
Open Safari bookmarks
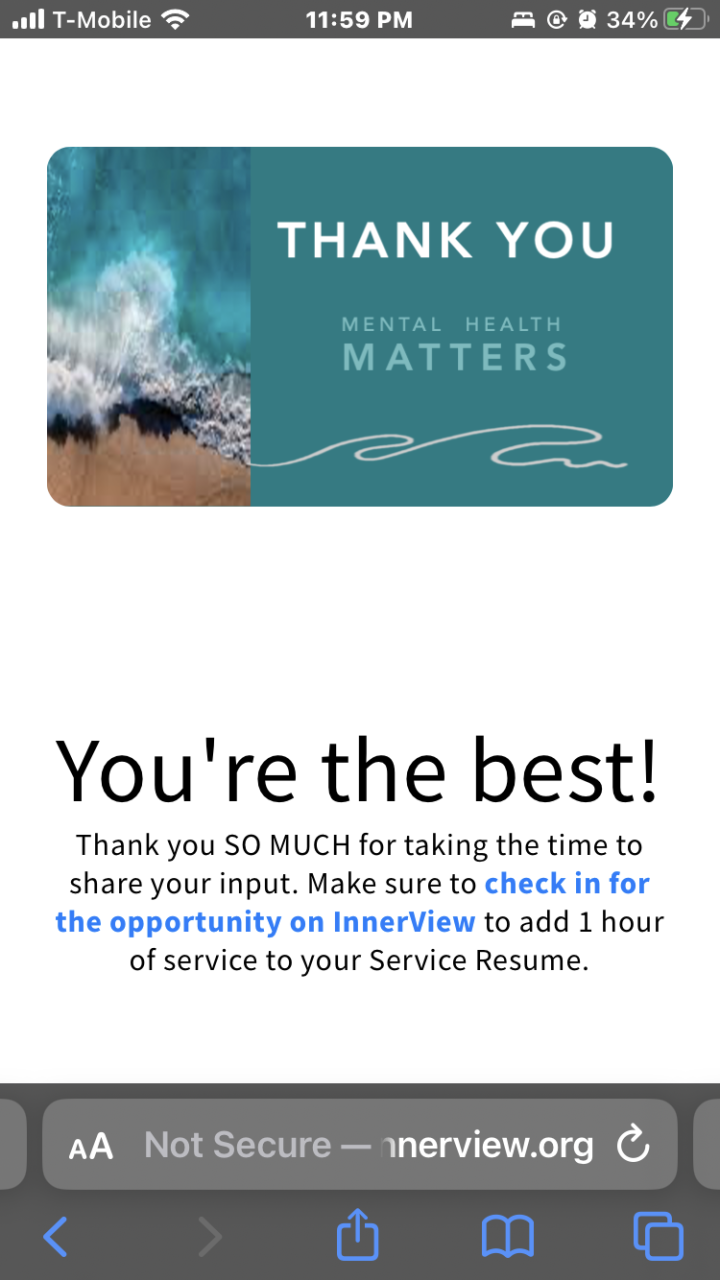pyautogui.click(x=507, y=1238)
